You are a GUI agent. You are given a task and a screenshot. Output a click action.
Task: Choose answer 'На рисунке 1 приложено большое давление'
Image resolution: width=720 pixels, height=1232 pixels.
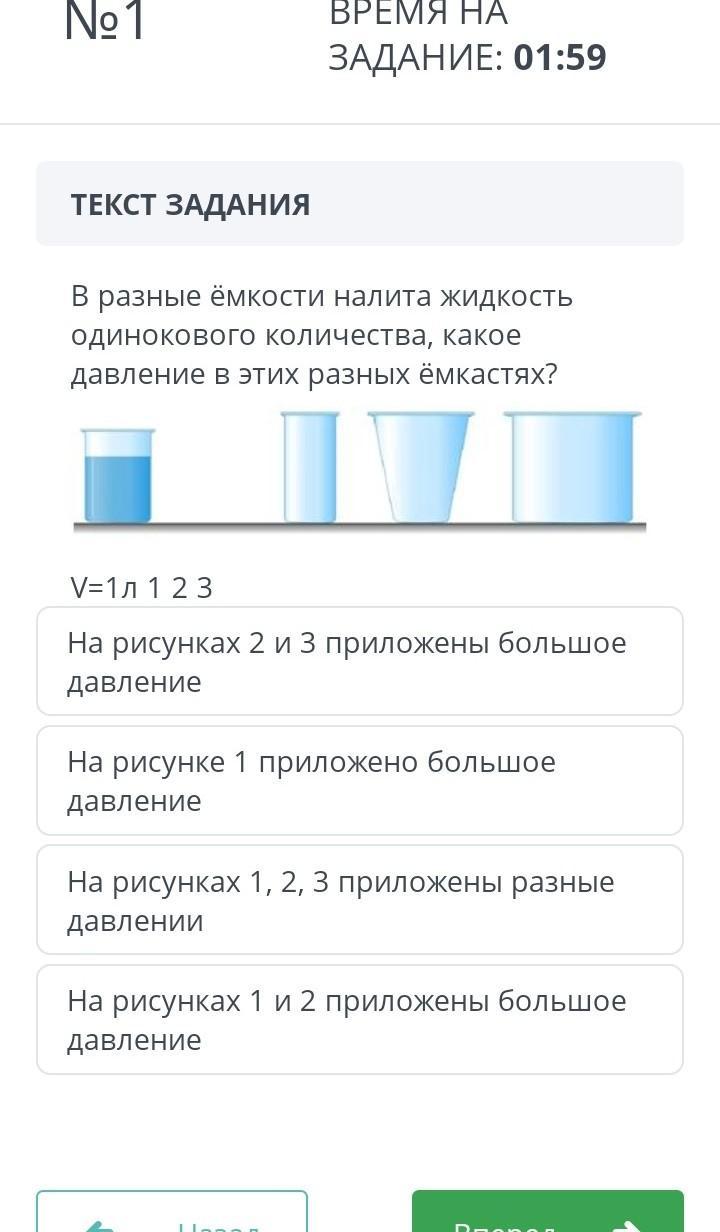pos(360,780)
